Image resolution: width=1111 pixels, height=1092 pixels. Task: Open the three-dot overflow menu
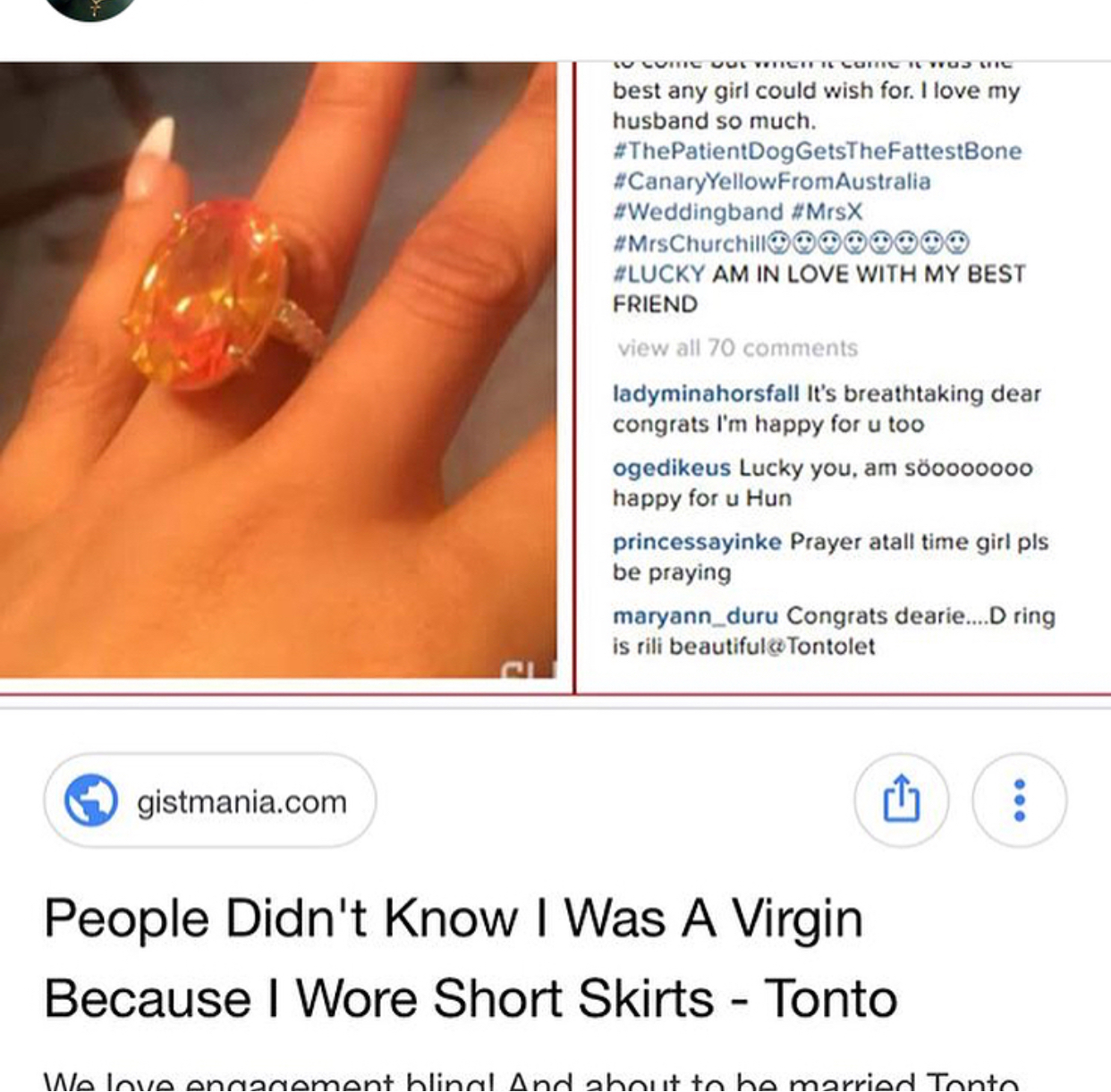point(1019,800)
